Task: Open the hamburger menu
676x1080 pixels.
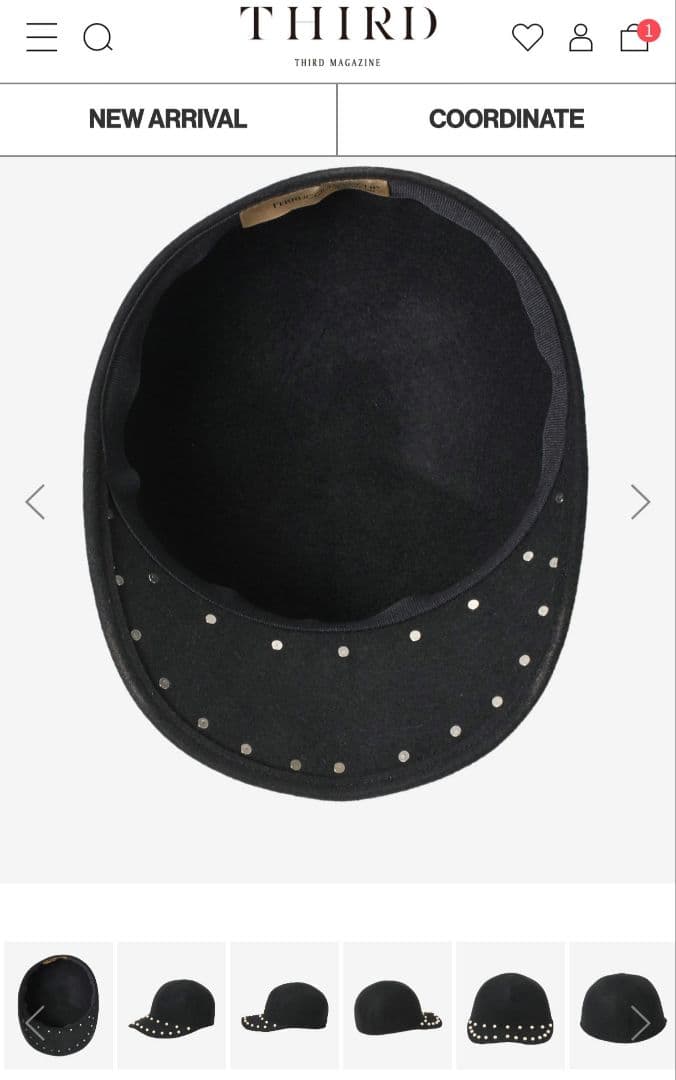Action: click(41, 38)
